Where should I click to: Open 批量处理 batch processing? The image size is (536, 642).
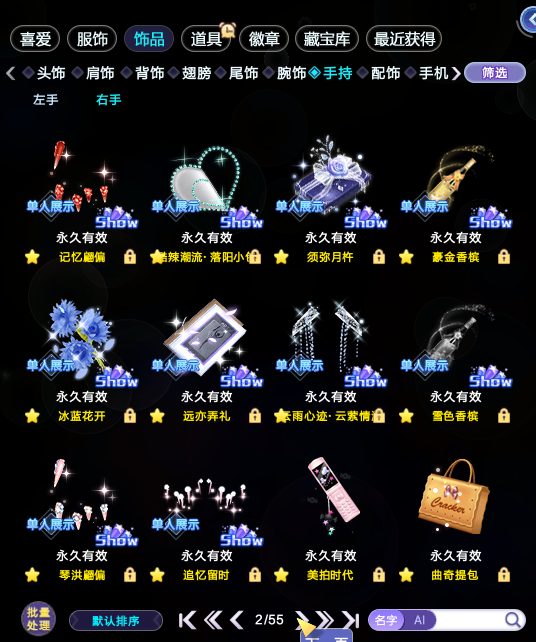click(x=38, y=619)
